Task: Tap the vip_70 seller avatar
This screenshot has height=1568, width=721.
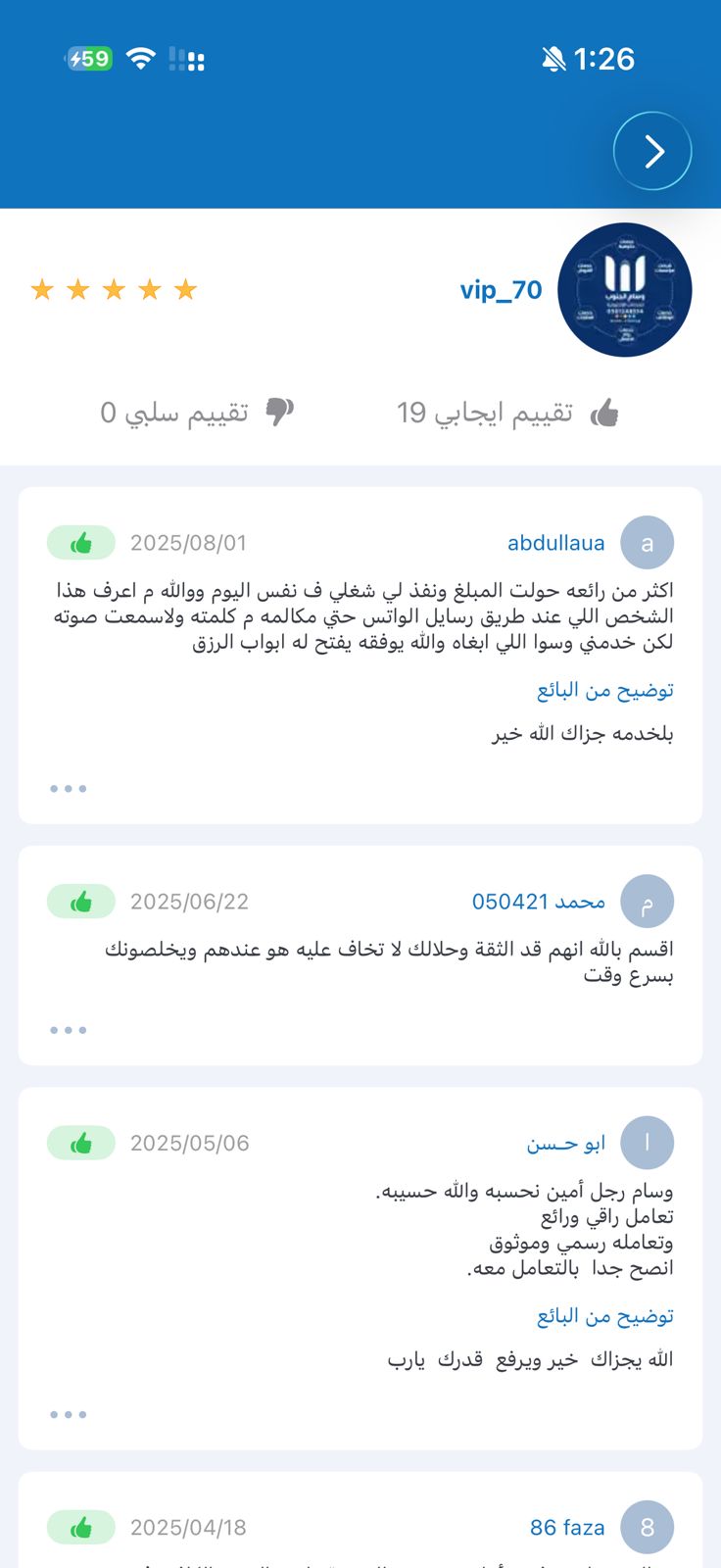Action: point(625,290)
